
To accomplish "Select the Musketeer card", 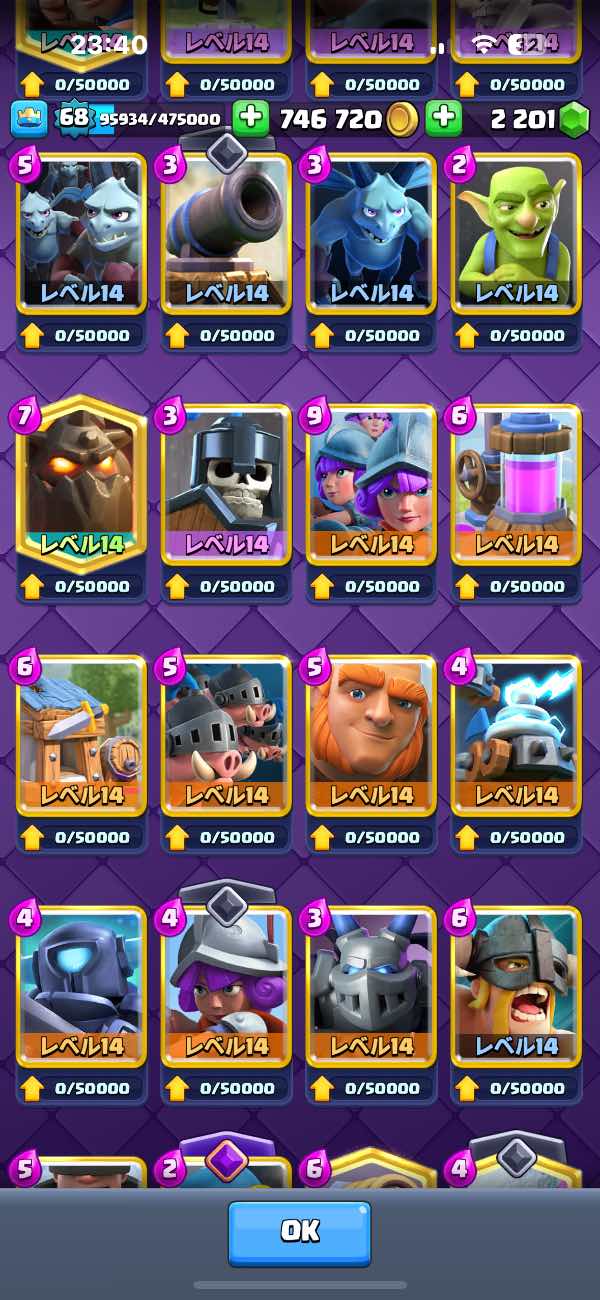I will pos(226,985).
